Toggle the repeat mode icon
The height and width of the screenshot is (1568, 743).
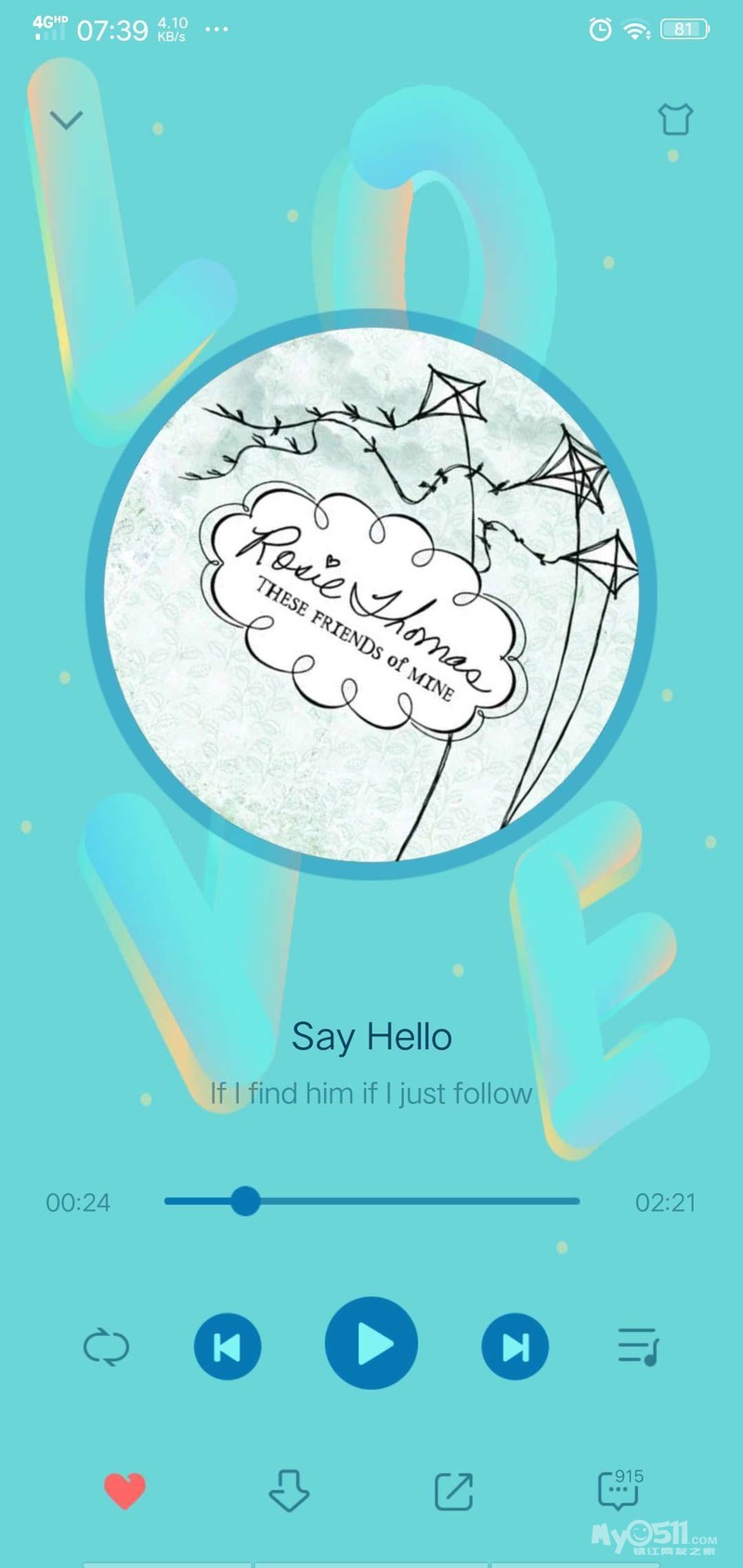point(106,1346)
